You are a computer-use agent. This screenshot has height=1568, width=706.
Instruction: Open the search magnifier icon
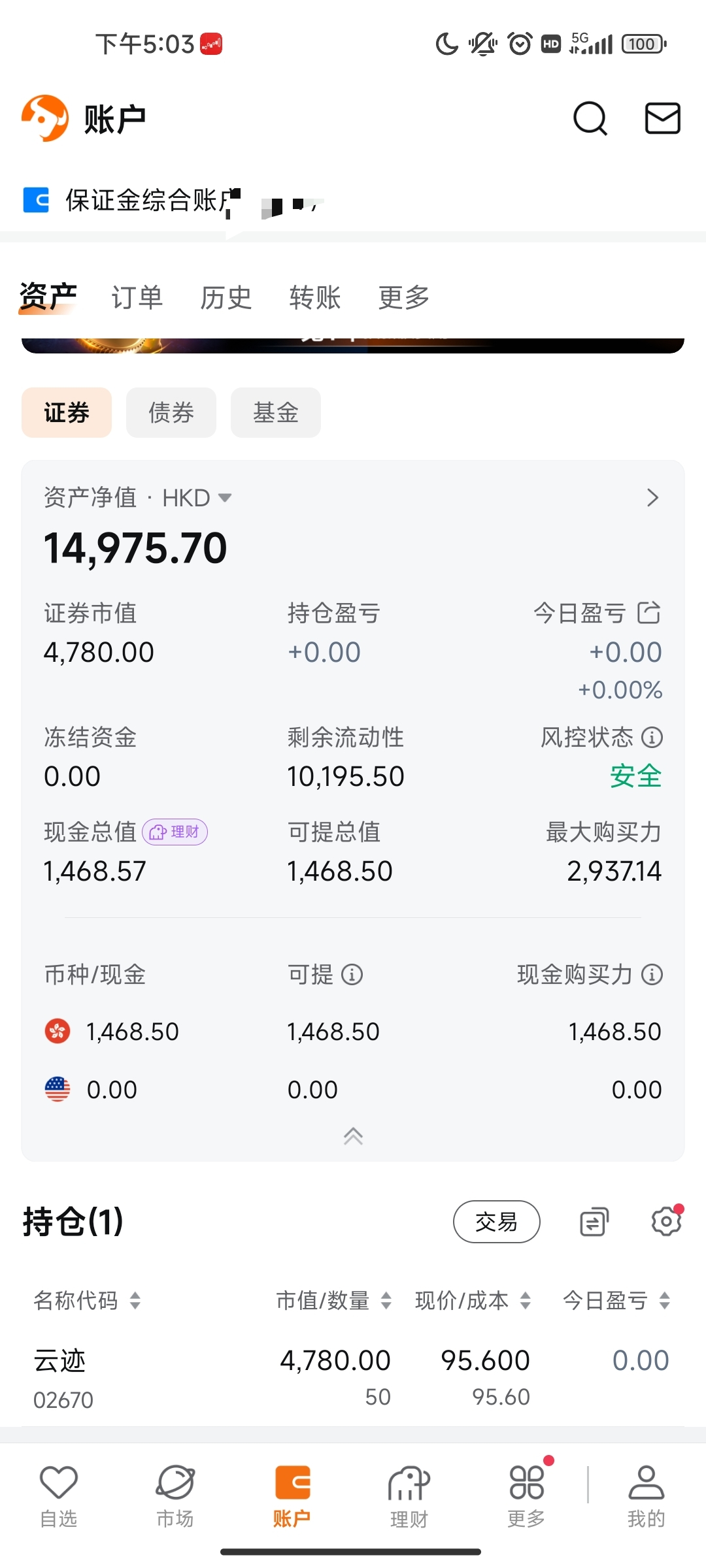click(x=590, y=119)
